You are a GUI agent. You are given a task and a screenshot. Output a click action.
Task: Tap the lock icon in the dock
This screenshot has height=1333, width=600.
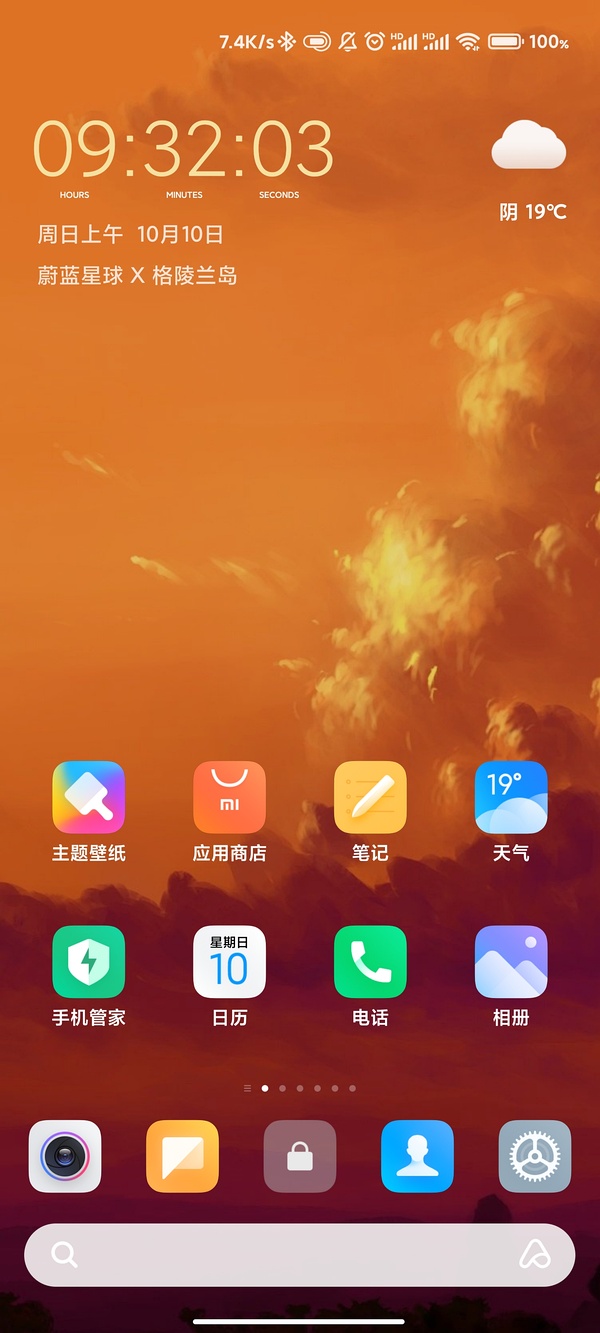coord(300,1157)
